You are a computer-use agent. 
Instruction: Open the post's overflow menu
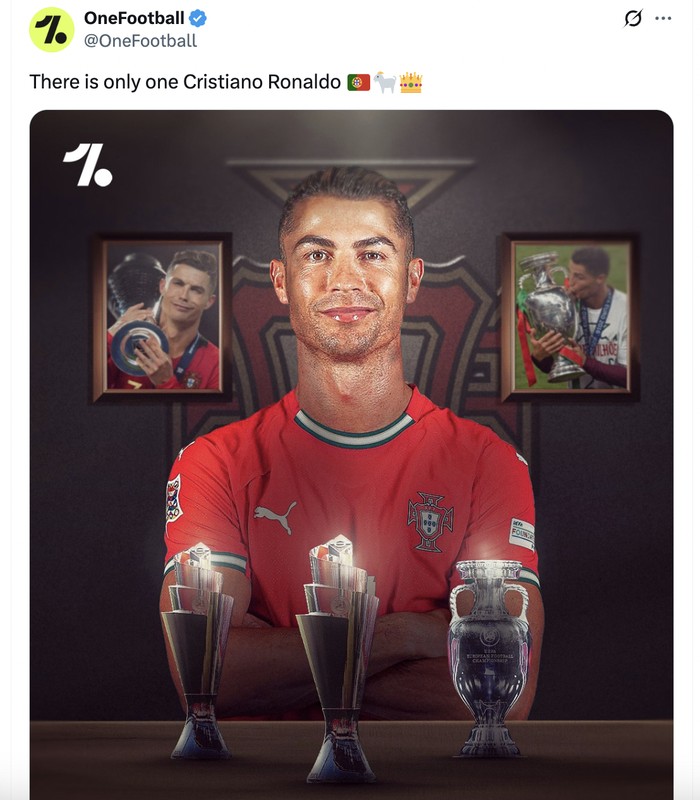(x=663, y=18)
